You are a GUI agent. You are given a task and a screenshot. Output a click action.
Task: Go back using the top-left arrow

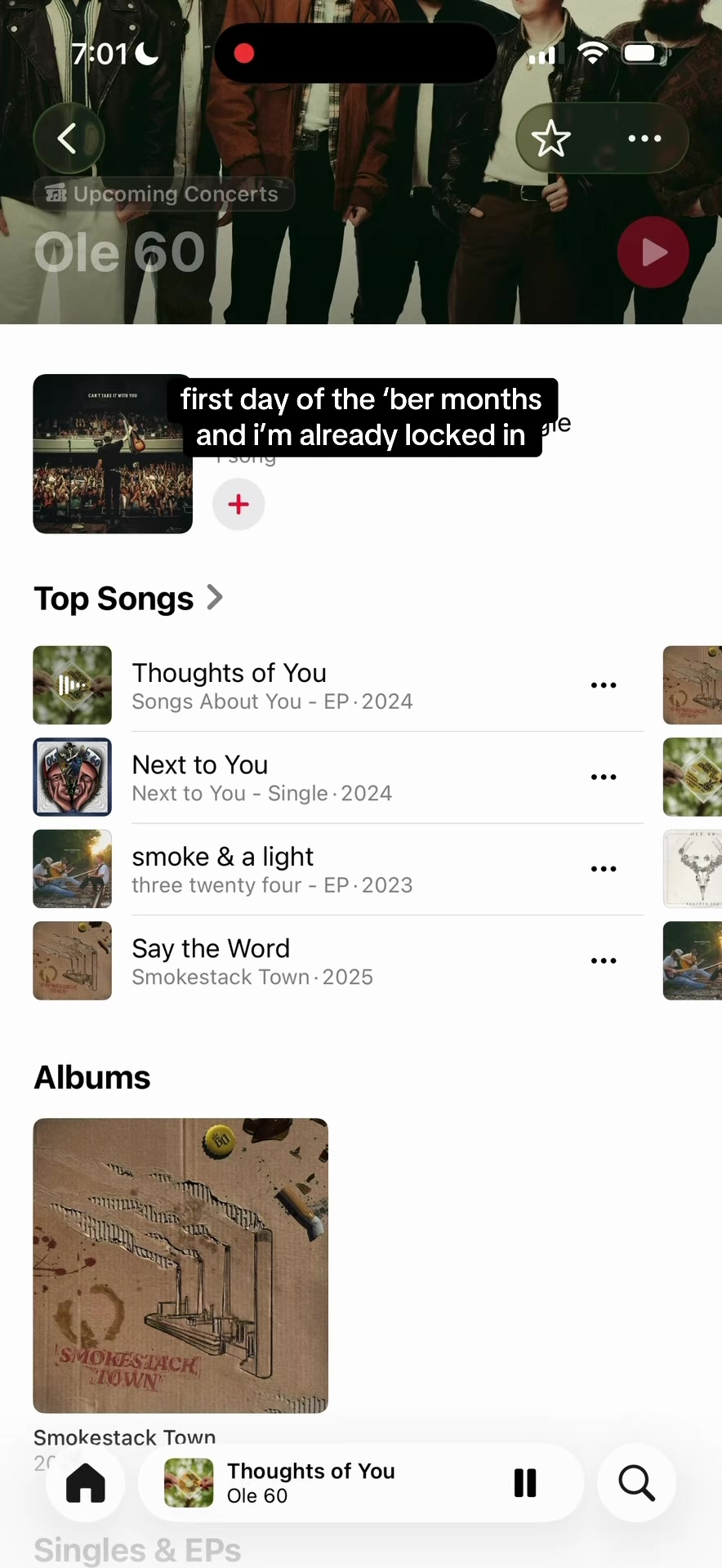[69, 139]
